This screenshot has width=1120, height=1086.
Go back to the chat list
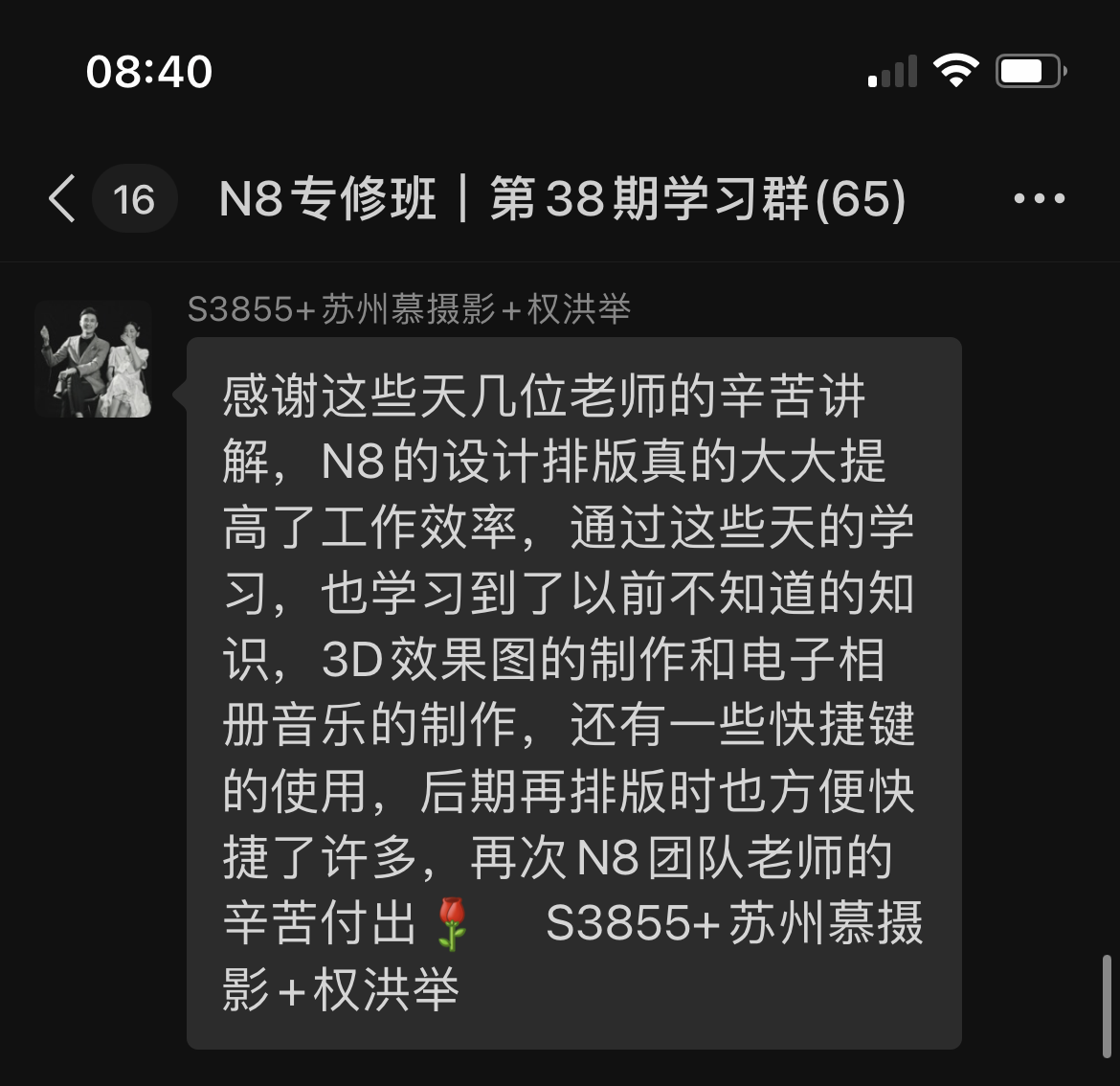(x=63, y=199)
